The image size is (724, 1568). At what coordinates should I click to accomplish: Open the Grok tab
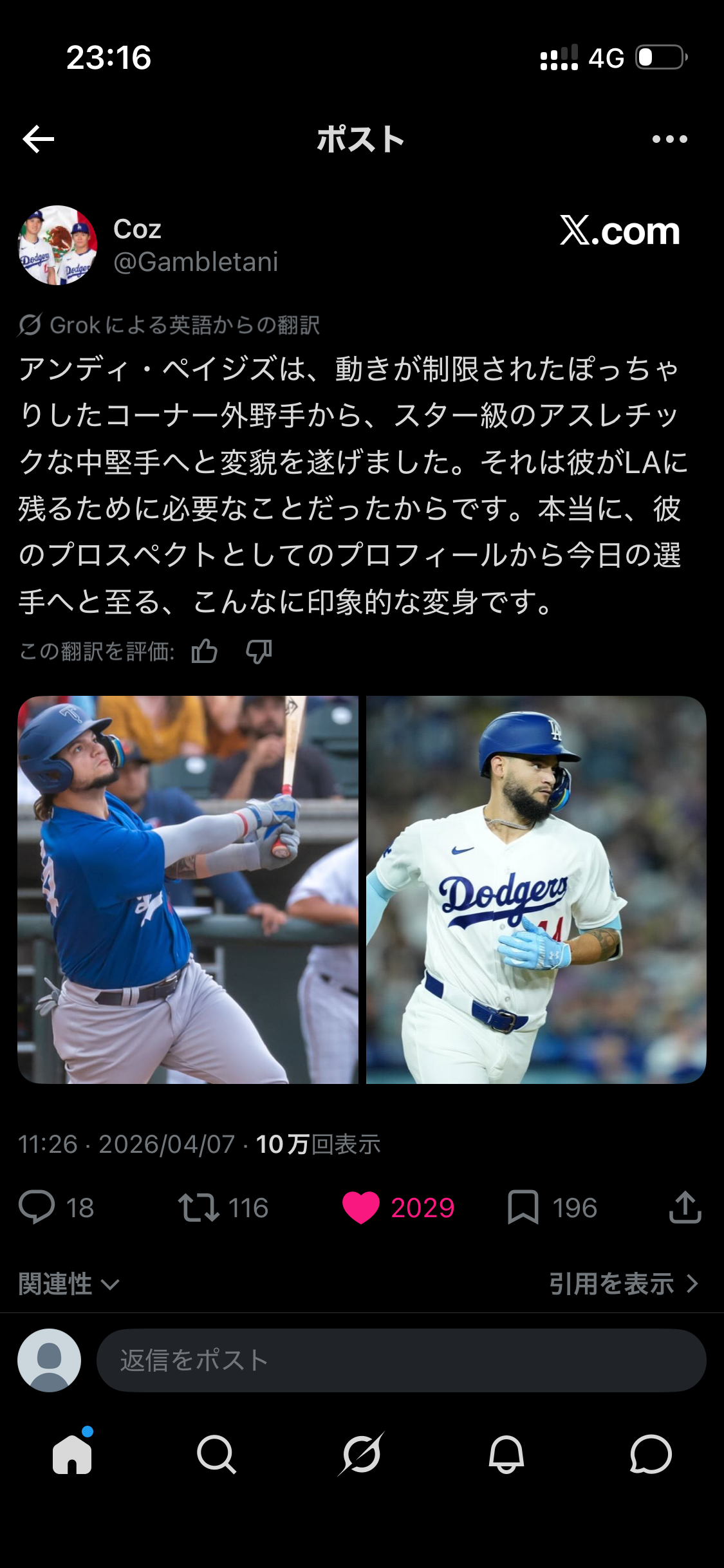(362, 1454)
